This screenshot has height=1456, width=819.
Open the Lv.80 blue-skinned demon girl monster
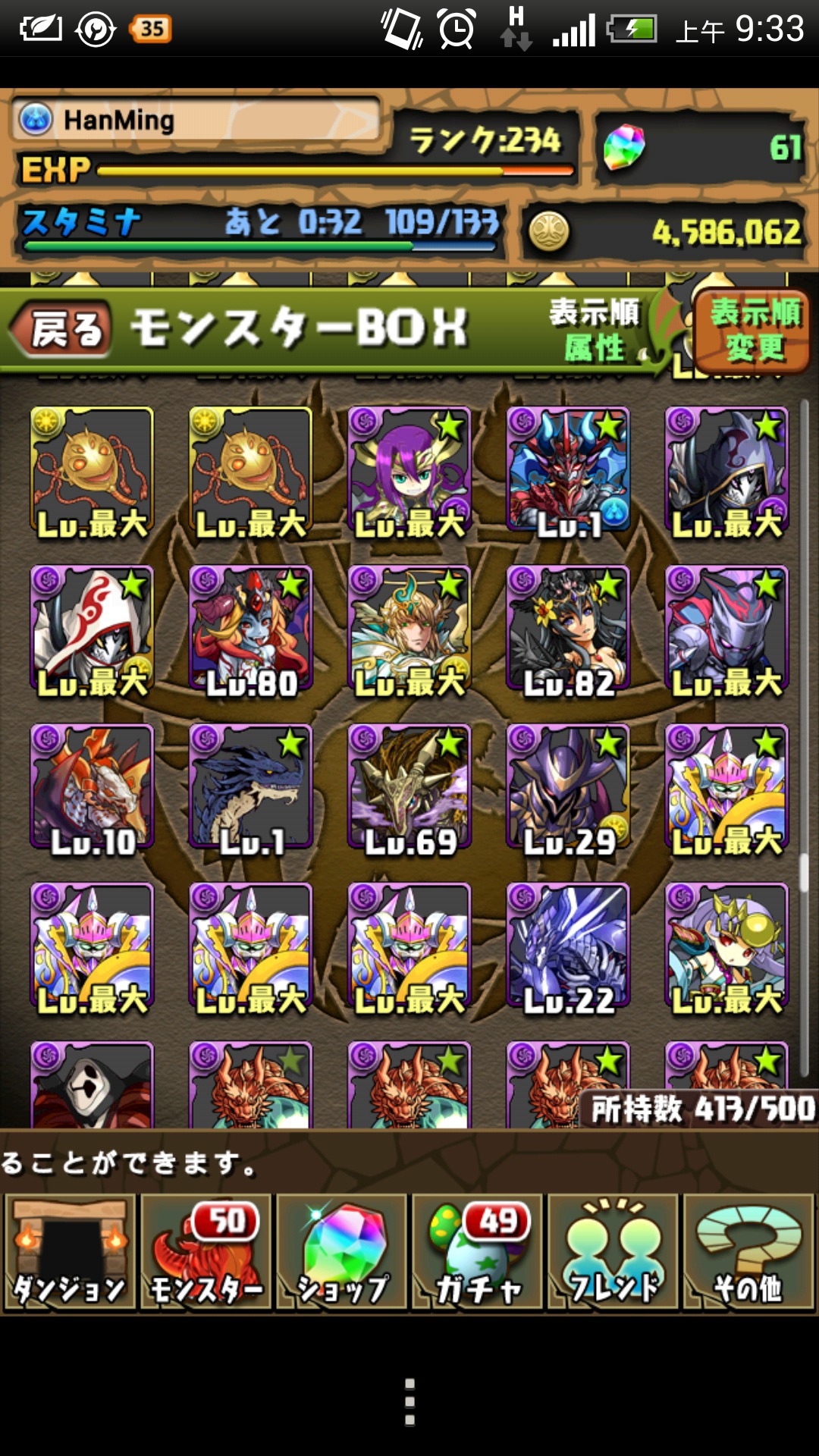pos(250,629)
